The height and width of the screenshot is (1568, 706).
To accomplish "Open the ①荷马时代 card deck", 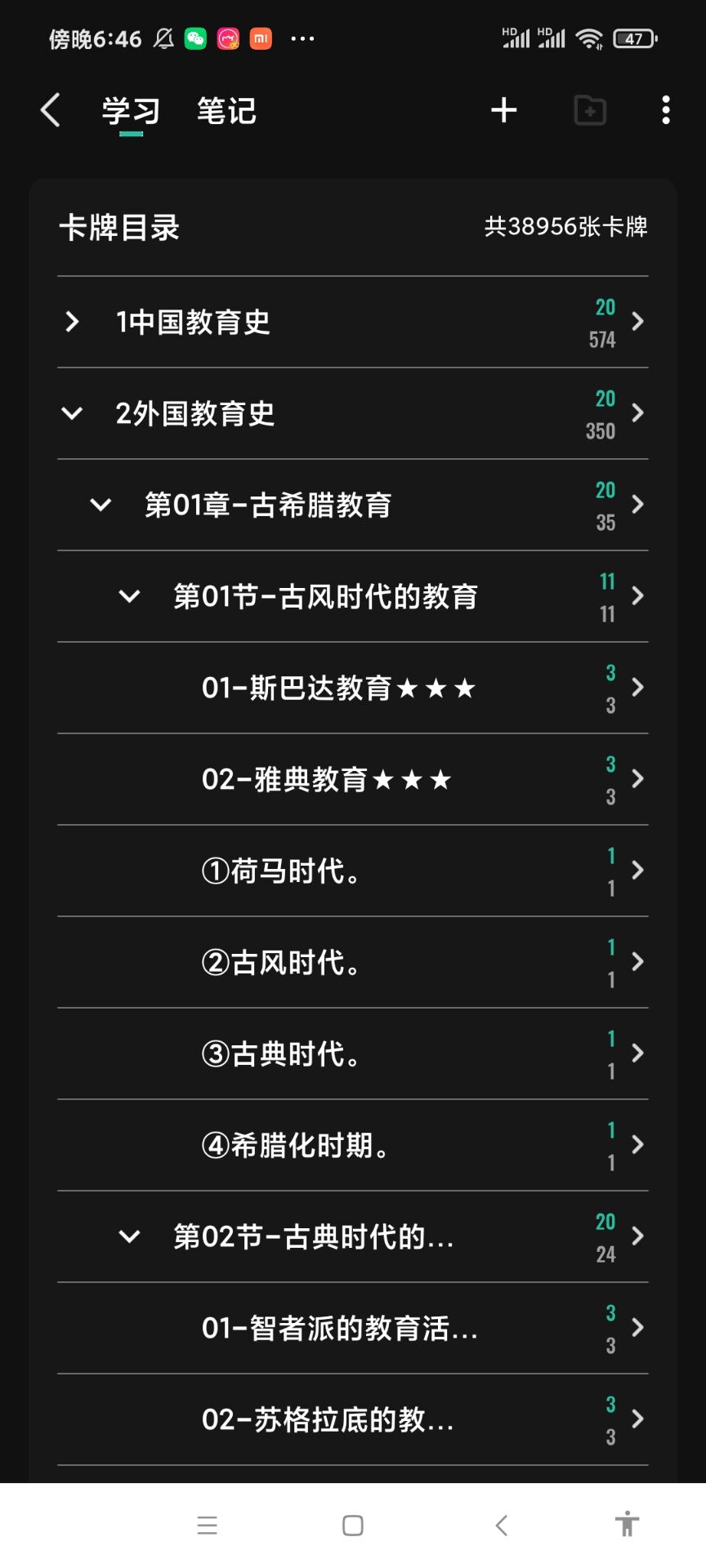I will 353,871.
